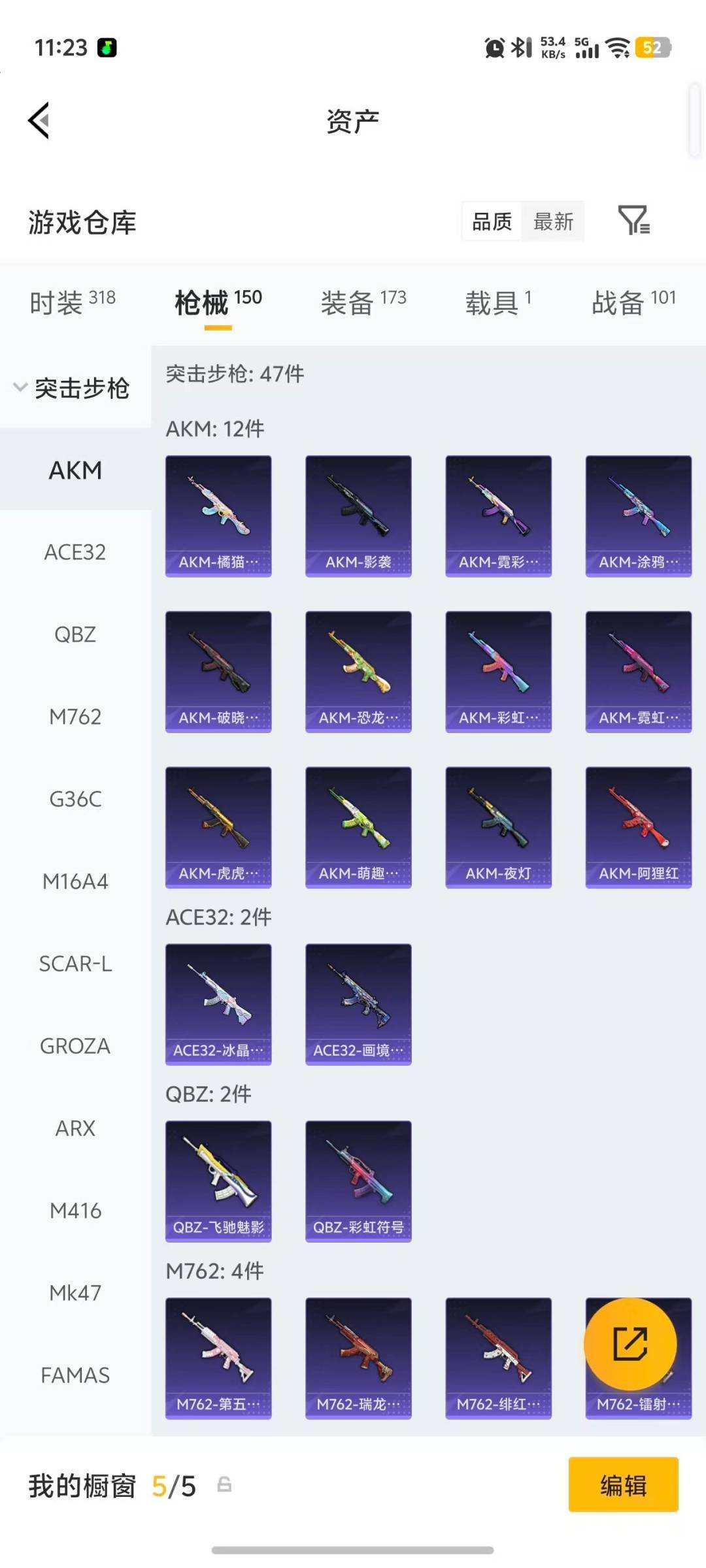The height and width of the screenshot is (1568, 706).
Task: Tap the yellow floating share button
Action: [x=630, y=1343]
